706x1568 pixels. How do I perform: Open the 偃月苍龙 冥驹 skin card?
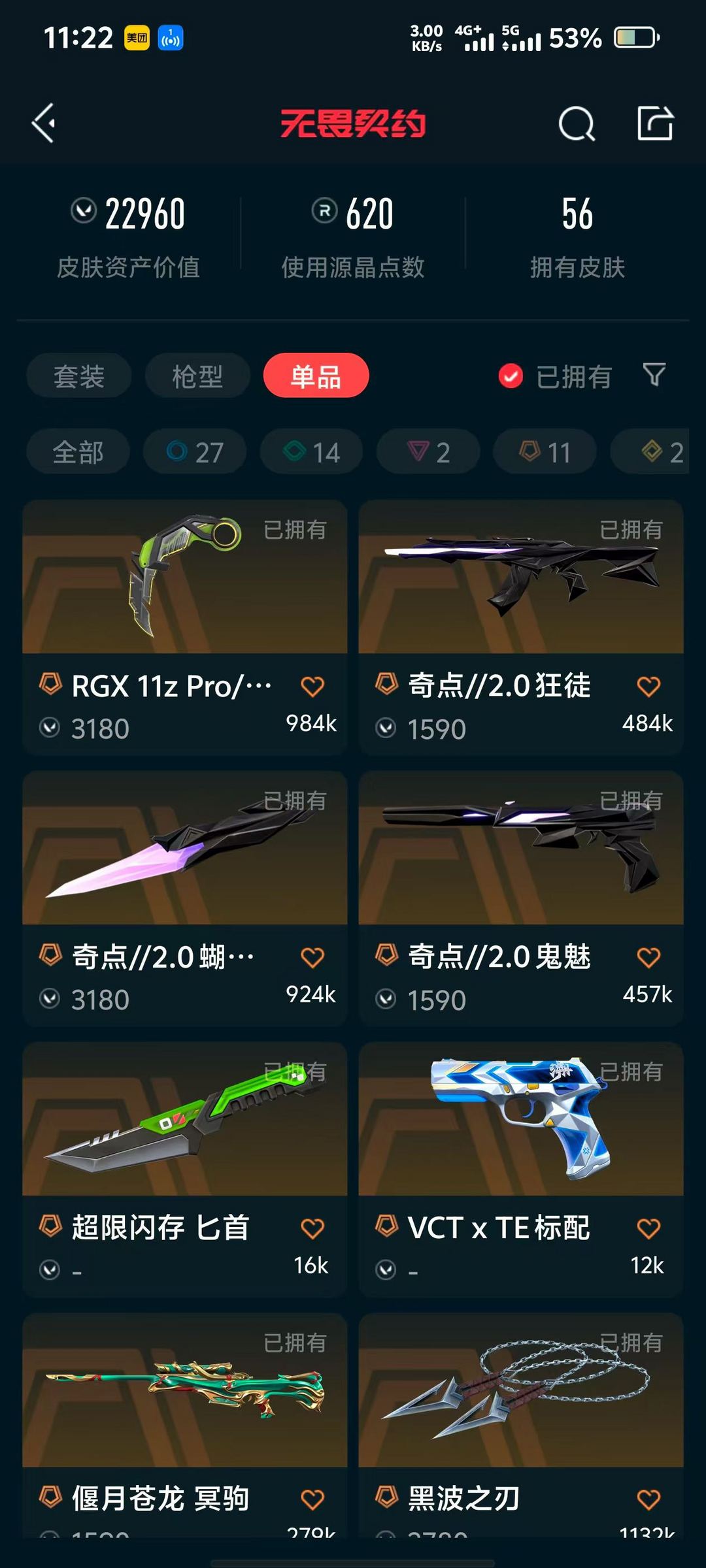click(184, 1398)
